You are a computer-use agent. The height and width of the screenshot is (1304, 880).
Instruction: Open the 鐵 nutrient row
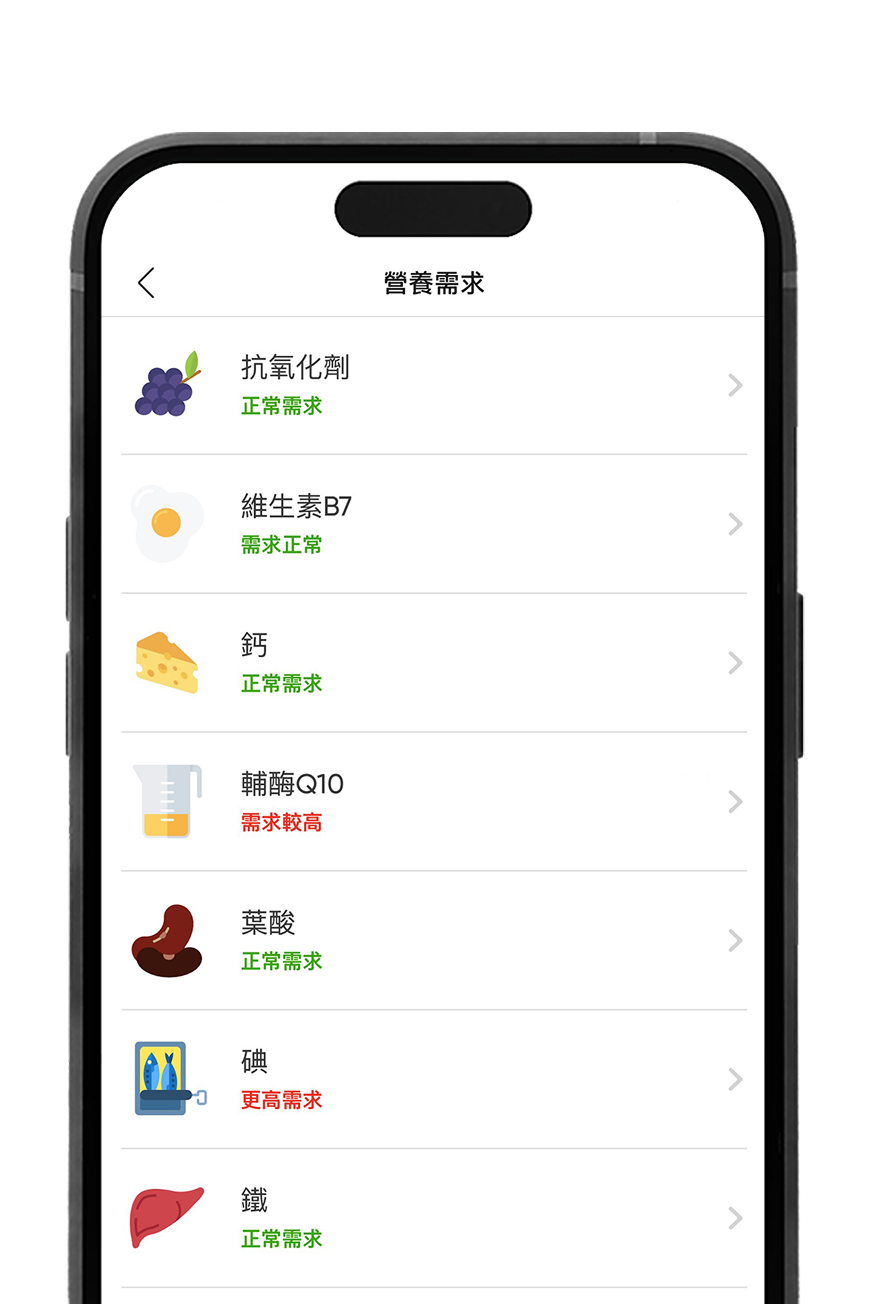pos(434,1219)
